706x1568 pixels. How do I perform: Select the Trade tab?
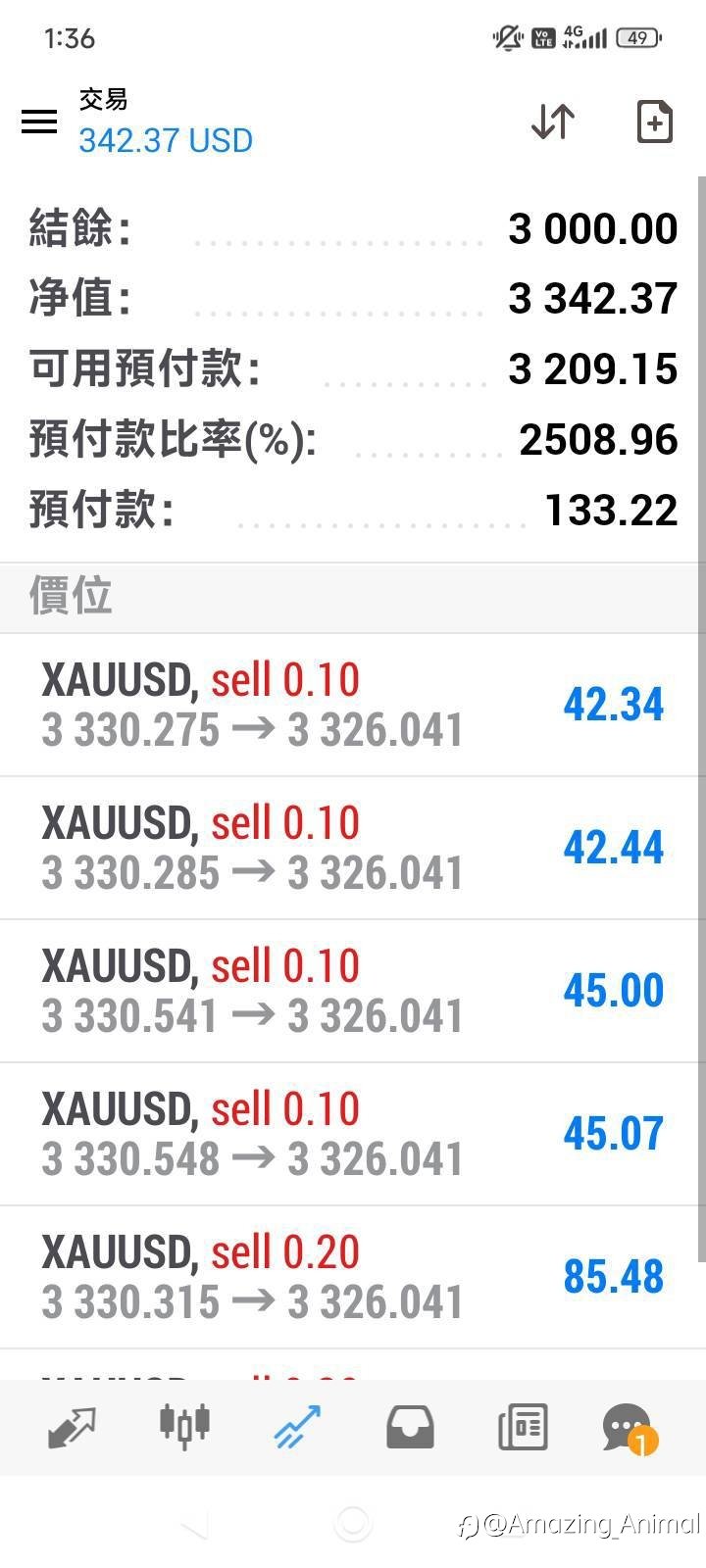click(x=297, y=1427)
